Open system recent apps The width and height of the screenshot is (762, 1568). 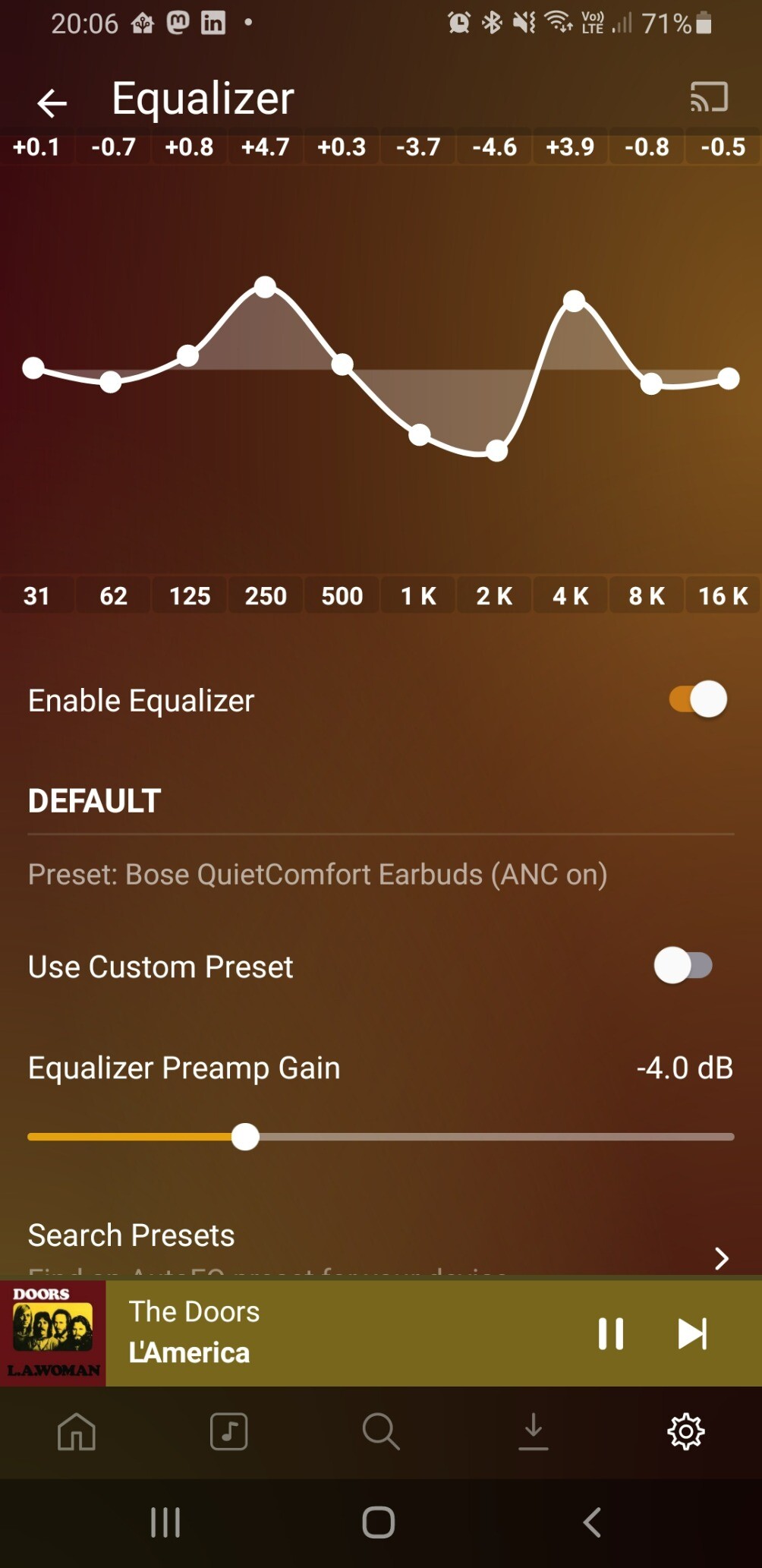click(165, 1522)
